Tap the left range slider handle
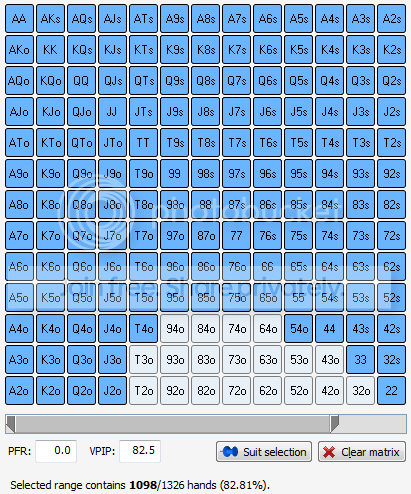Image resolution: width=411 pixels, height=494 pixels. tap(11, 424)
